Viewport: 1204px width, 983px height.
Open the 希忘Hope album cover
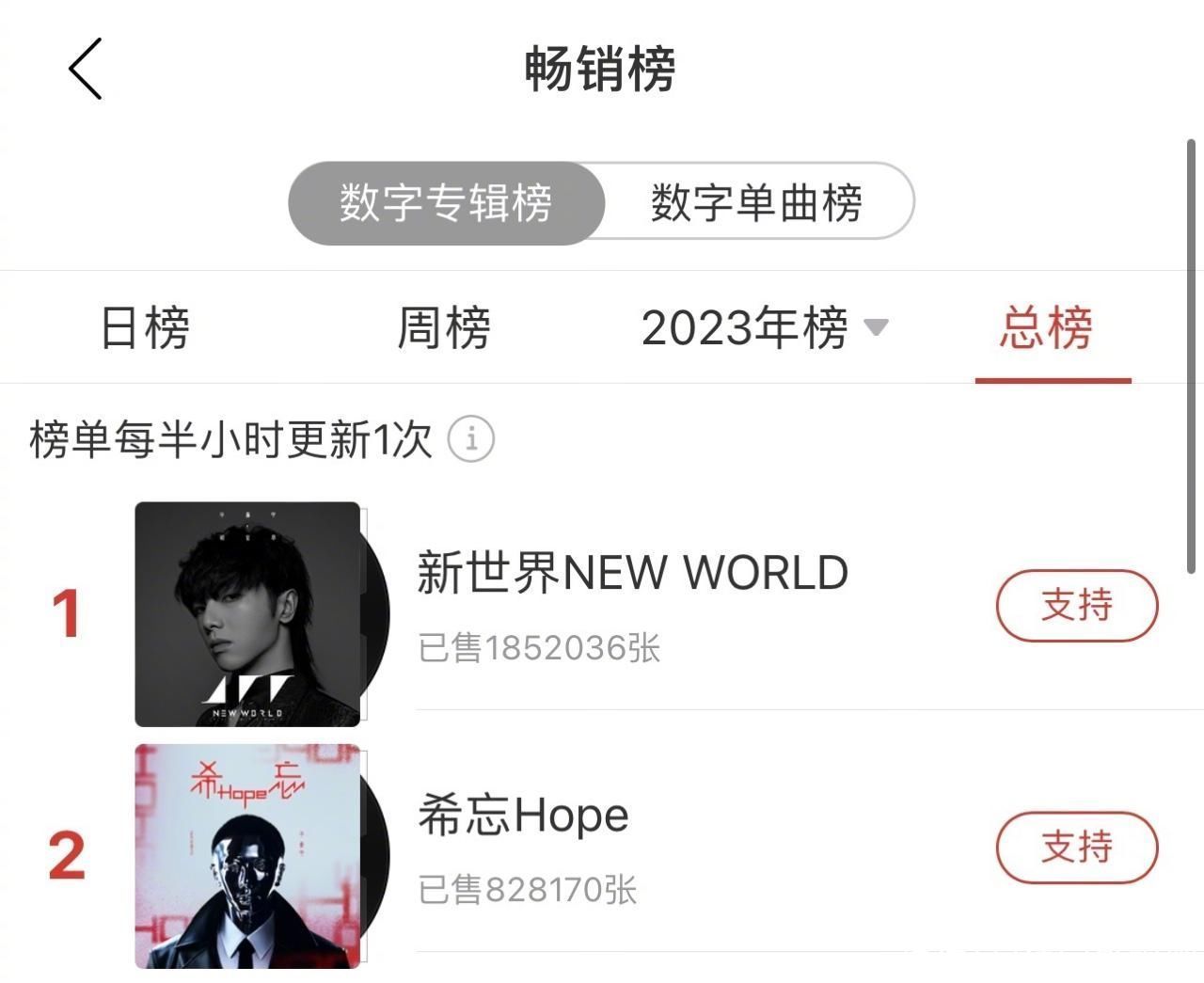click(248, 856)
